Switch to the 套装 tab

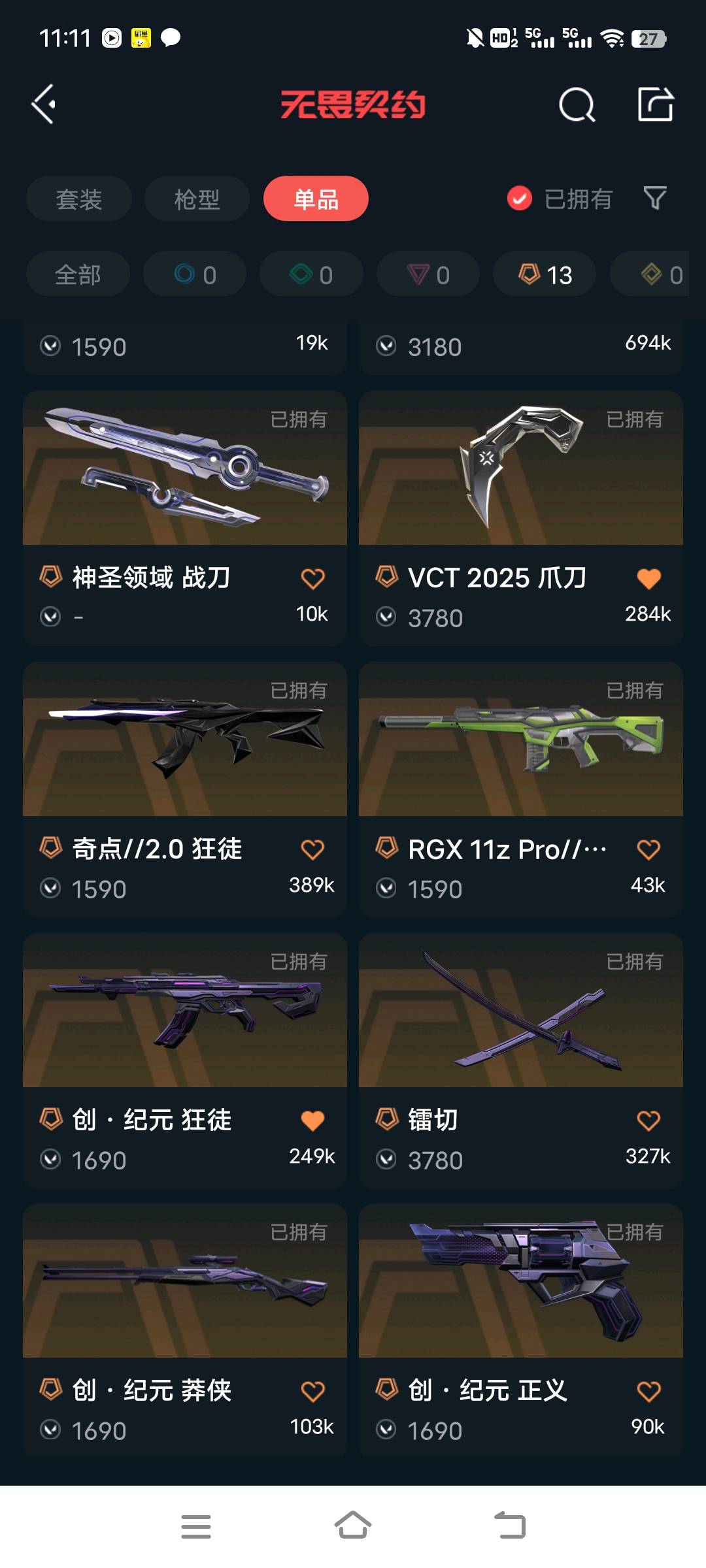coord(78,199)
